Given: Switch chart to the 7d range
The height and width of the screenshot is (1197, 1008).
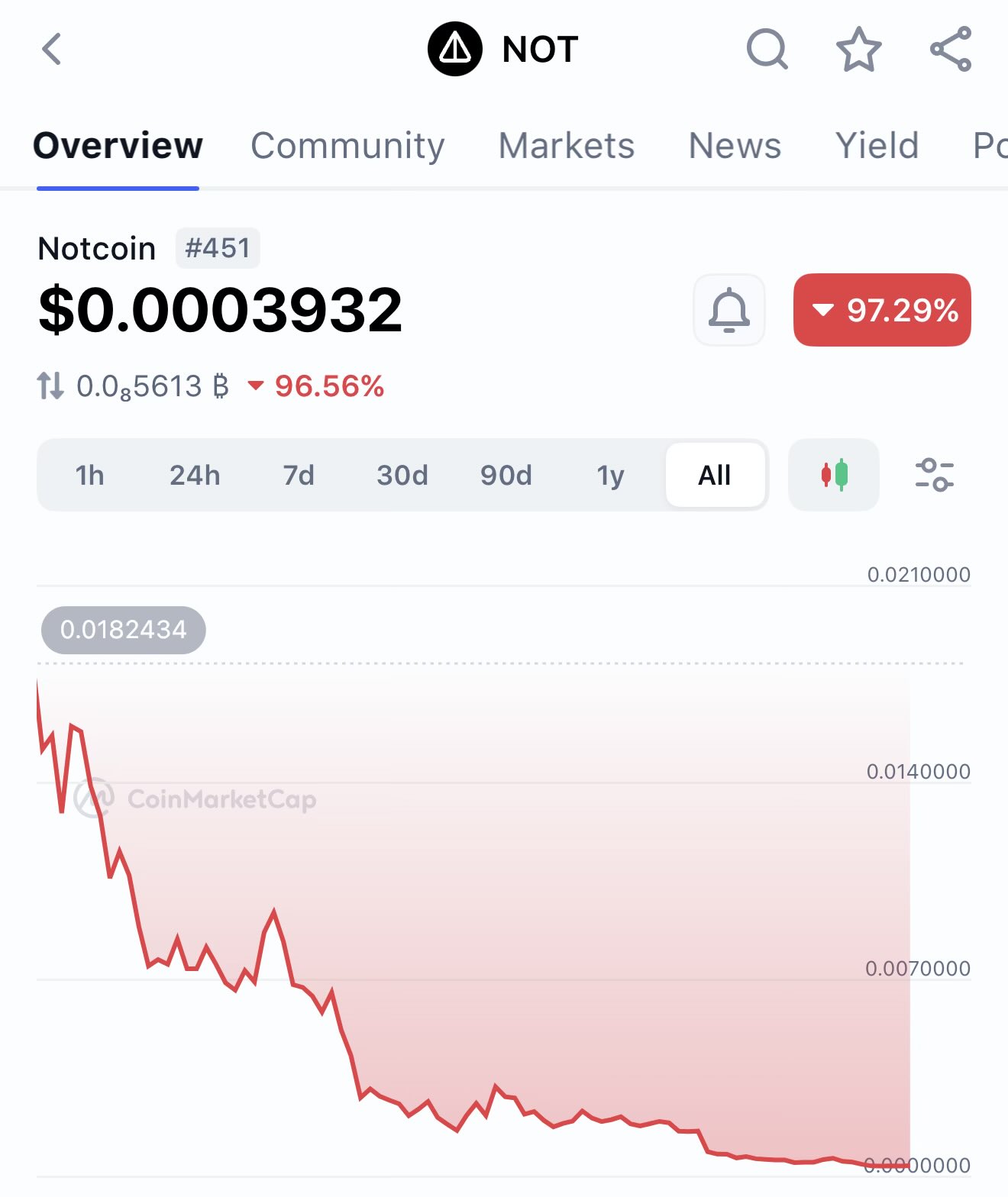Looking at the screenshot, I should pyautogui.click(x=299, y=476).
